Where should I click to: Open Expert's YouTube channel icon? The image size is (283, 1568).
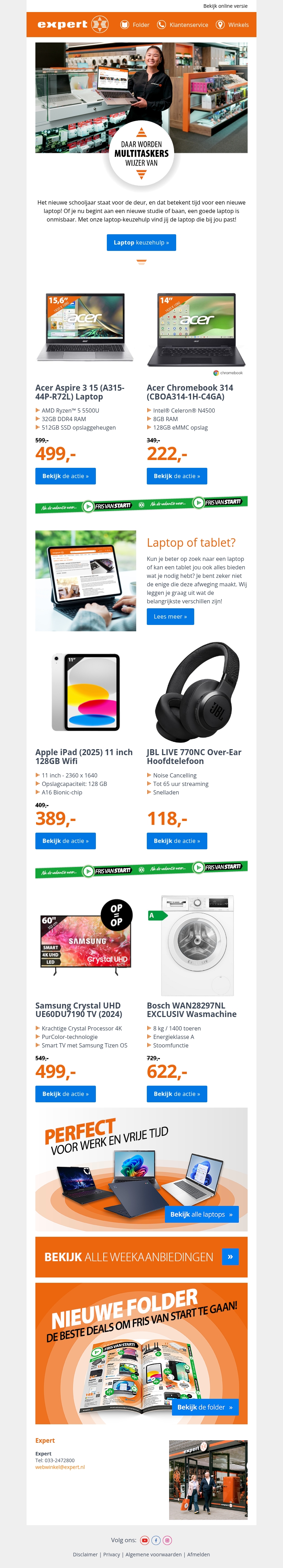145,1540
